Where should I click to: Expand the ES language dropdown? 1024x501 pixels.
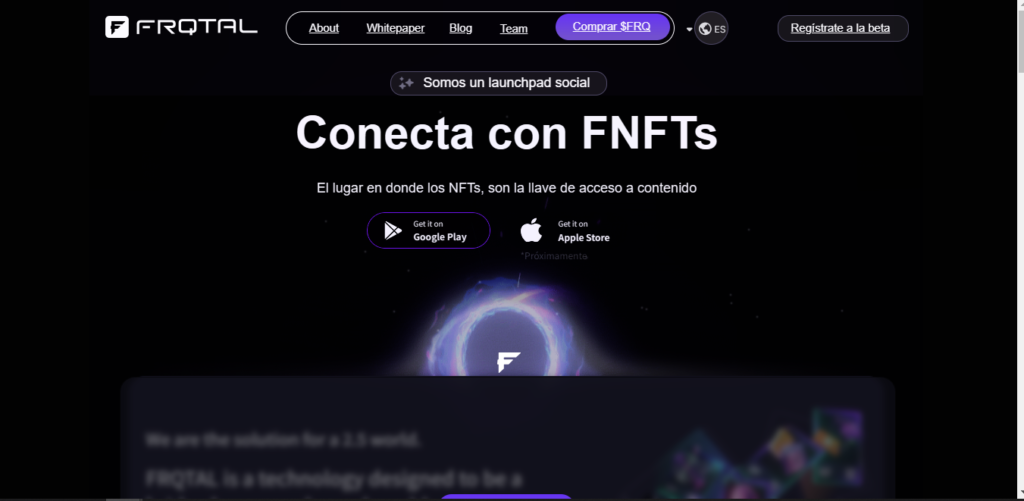click(x=710, y=28)
